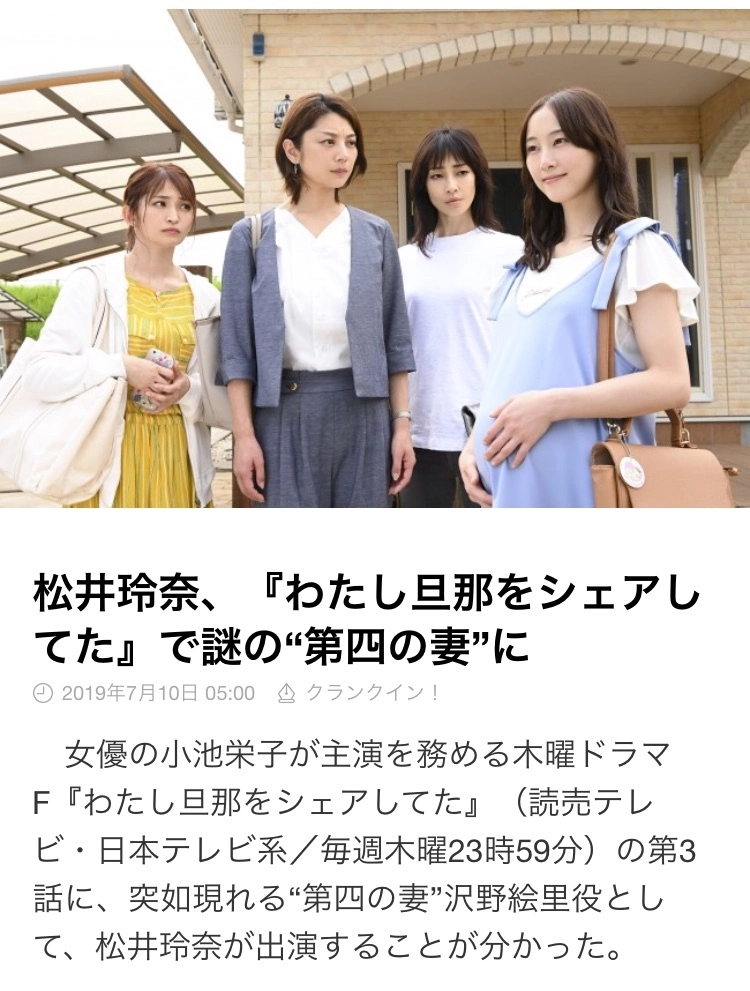Open the article's header photo
This screenshot has width=750, height=991.
coord(375,258)
